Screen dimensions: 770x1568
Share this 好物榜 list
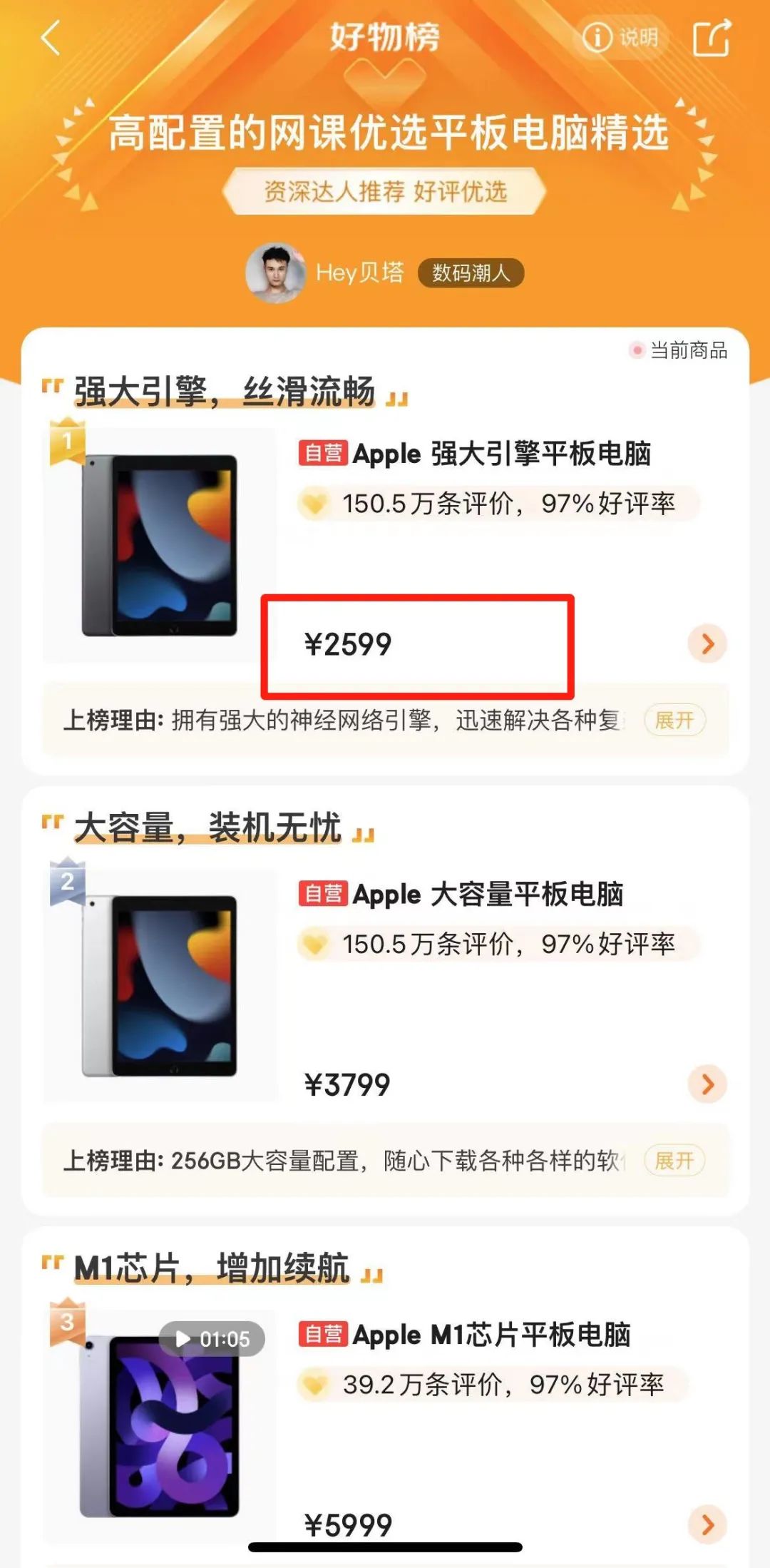click(x=712, y=38)
